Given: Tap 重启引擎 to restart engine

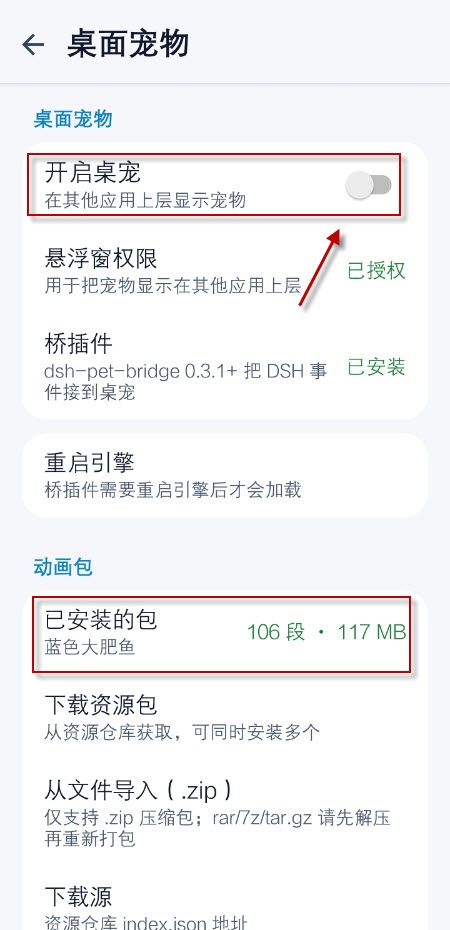Looking at the screenshot, I should pyautogui.click(x=225, y=476).
